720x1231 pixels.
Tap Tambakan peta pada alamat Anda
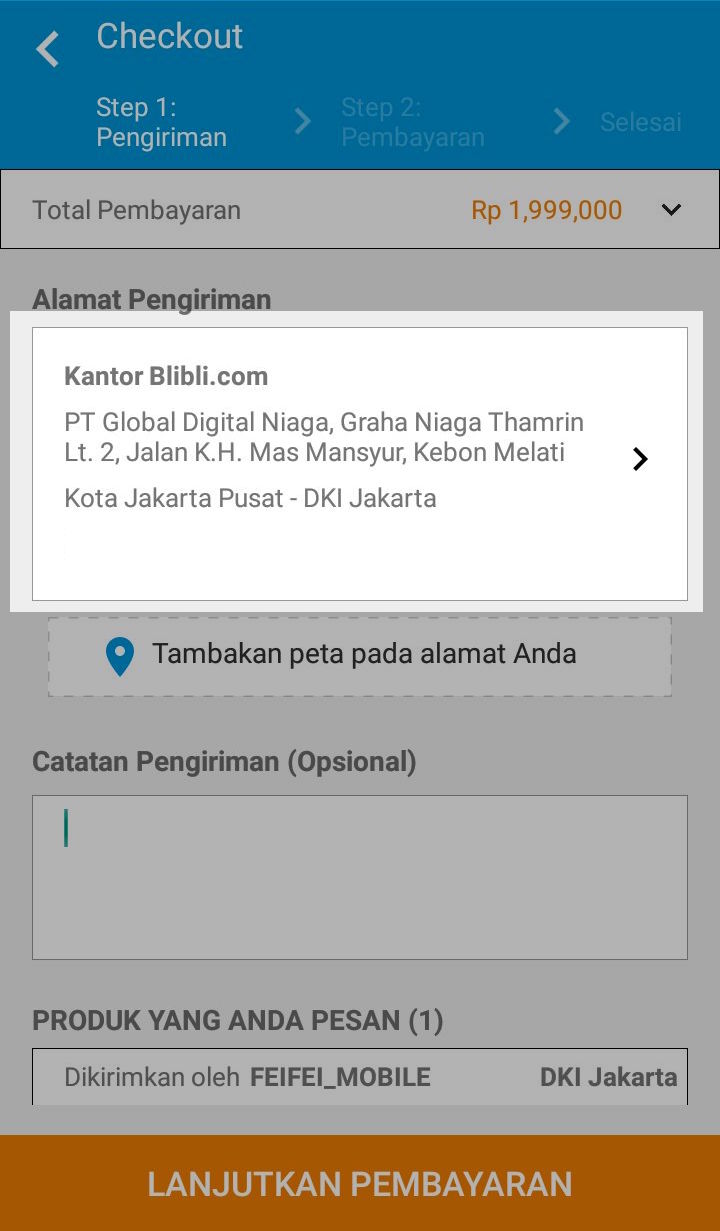coord(360,656)
